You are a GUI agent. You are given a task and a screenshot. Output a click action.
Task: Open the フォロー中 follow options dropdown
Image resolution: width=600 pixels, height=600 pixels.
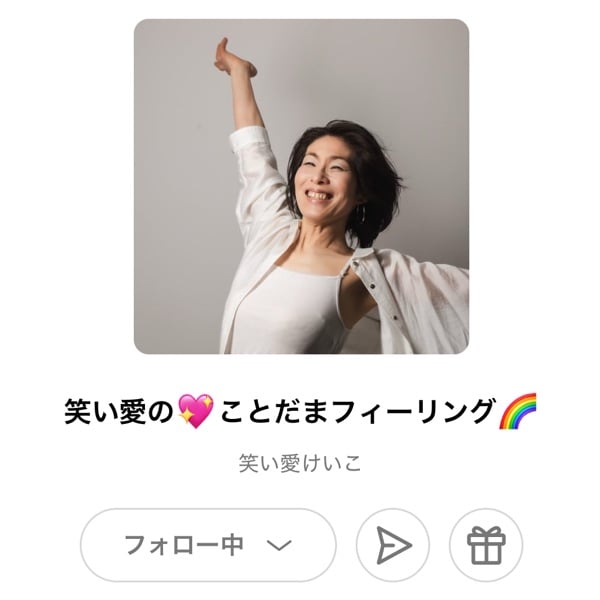[x=208, y=545]
